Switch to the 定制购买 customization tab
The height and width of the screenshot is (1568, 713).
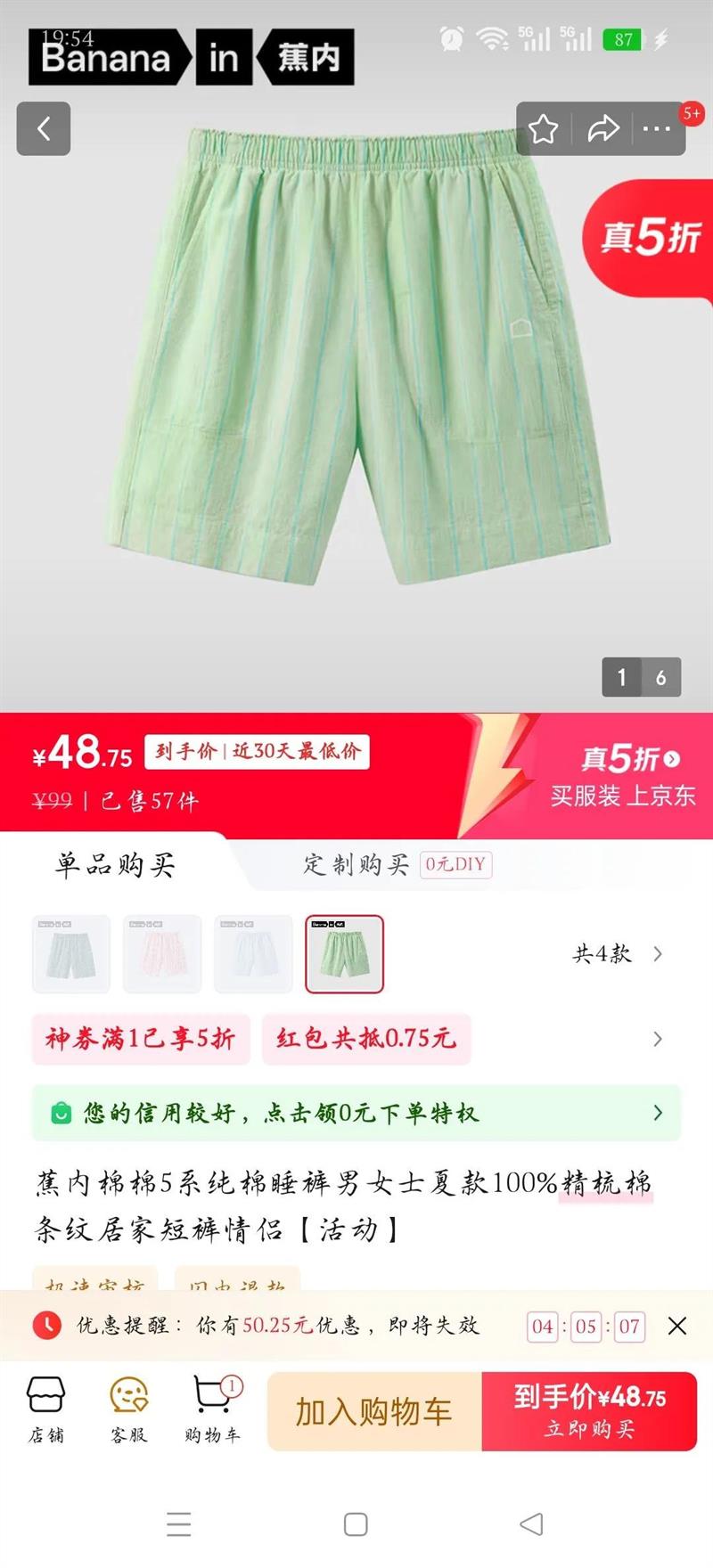coord(356,865)
